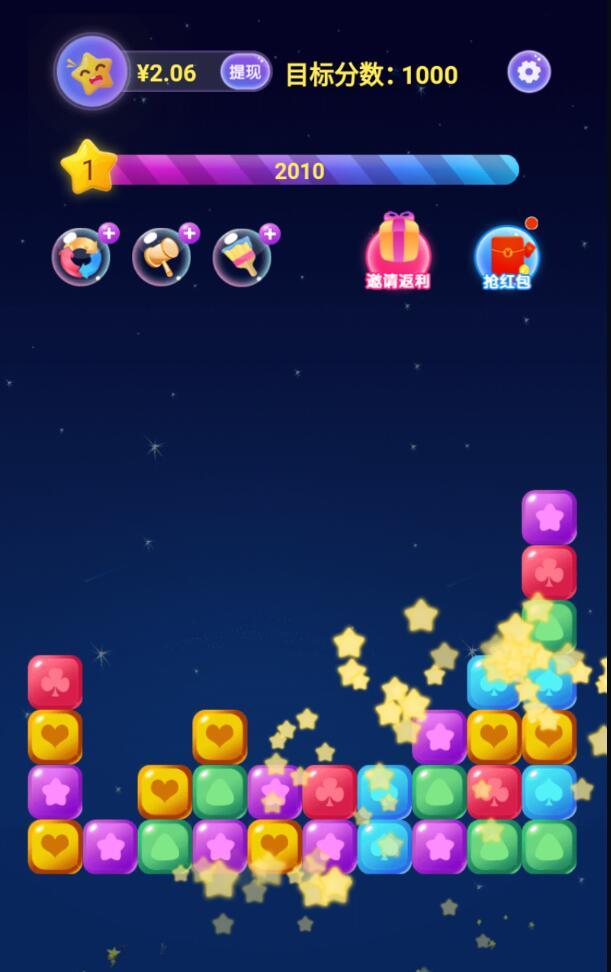This screenshot has width=611, height=972.
Task: Select the hammer power-up
Action: point(161,257)
